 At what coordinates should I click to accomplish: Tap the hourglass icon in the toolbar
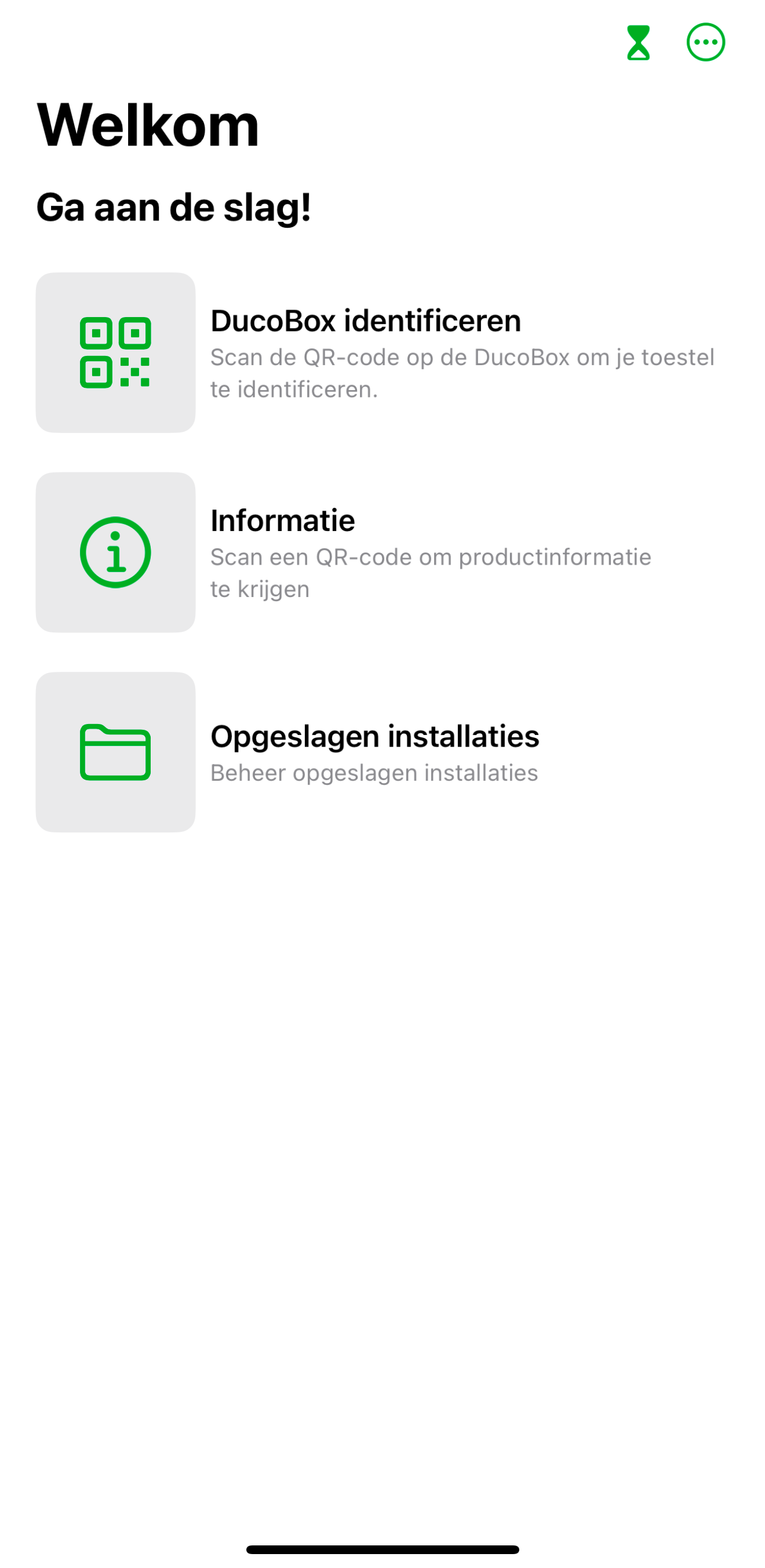638,43
